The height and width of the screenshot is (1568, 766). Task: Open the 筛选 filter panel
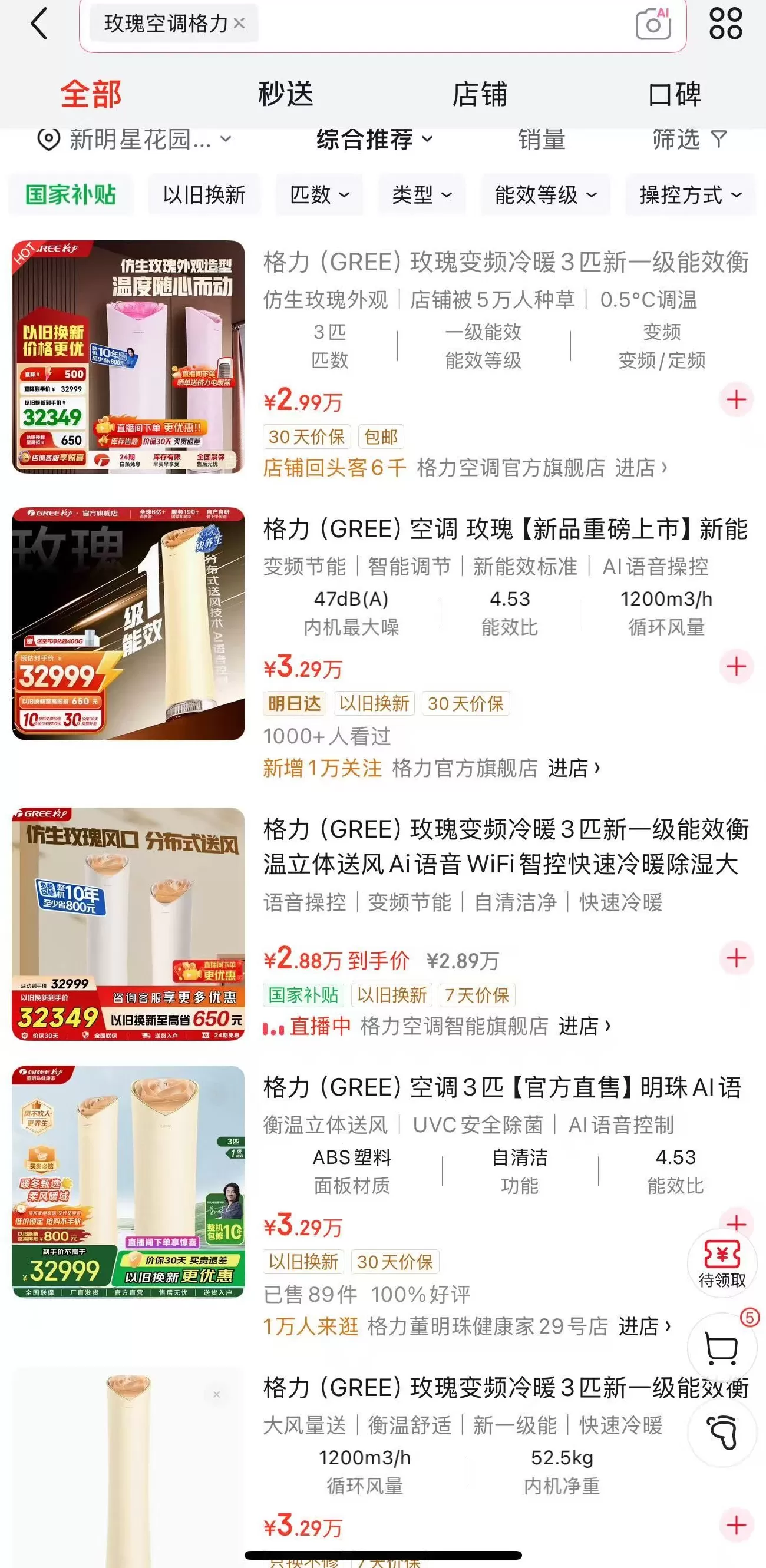(x=691, y=139)
